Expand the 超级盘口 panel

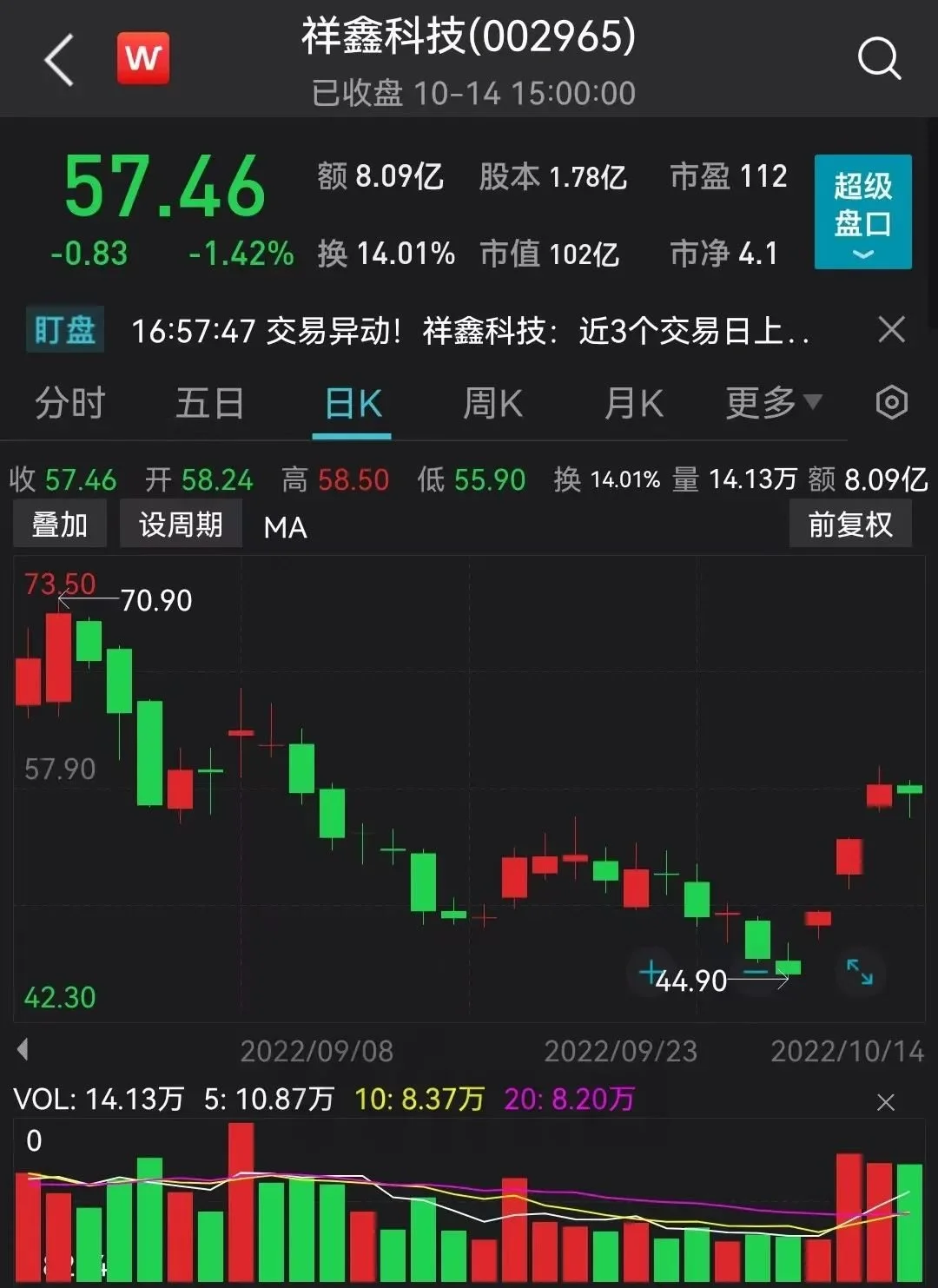862,212
